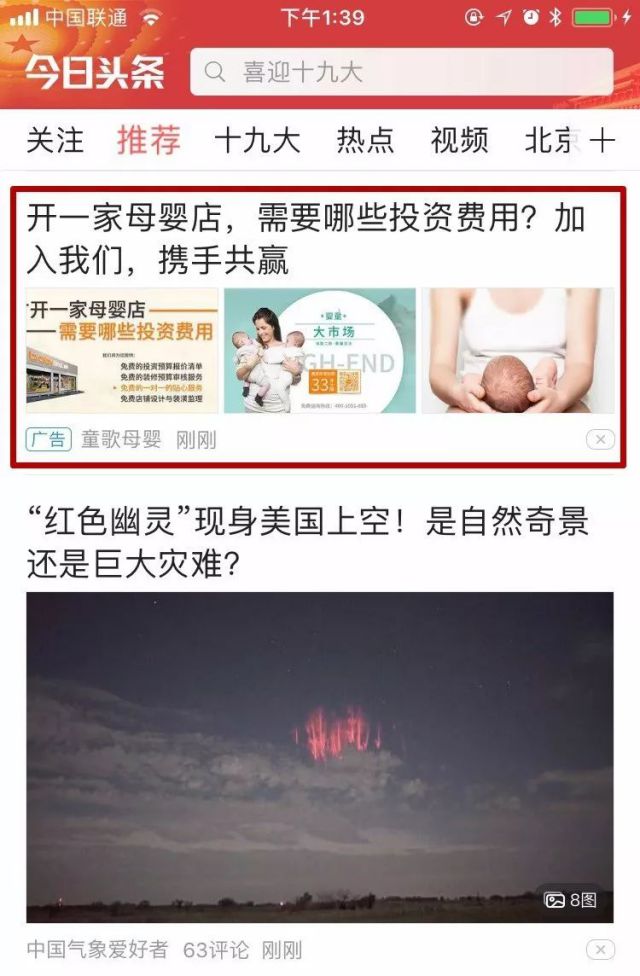Dismiss the 童歌母婴 ad
The image size is (640, 976).
click(600, 439)
